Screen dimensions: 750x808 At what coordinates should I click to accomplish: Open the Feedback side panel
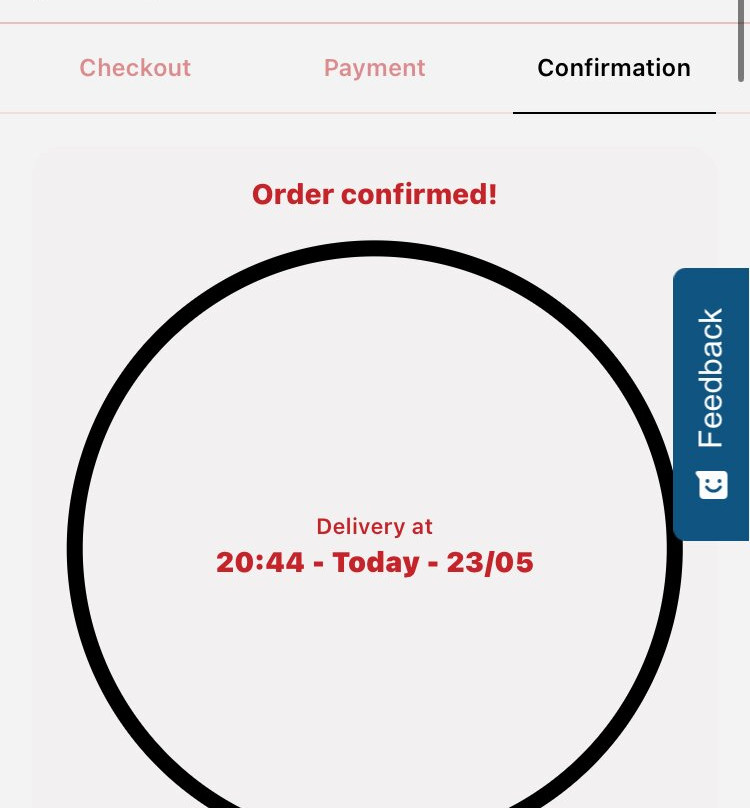pos(711,403)
